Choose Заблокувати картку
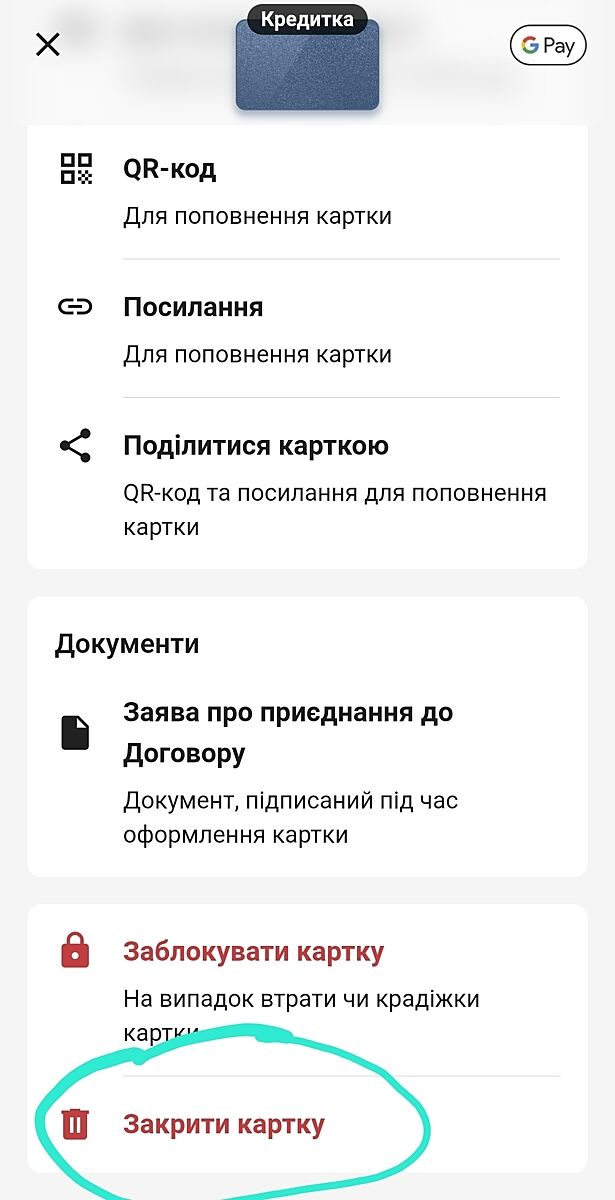This screenshot has width=615, height=1200. (253, 952)
